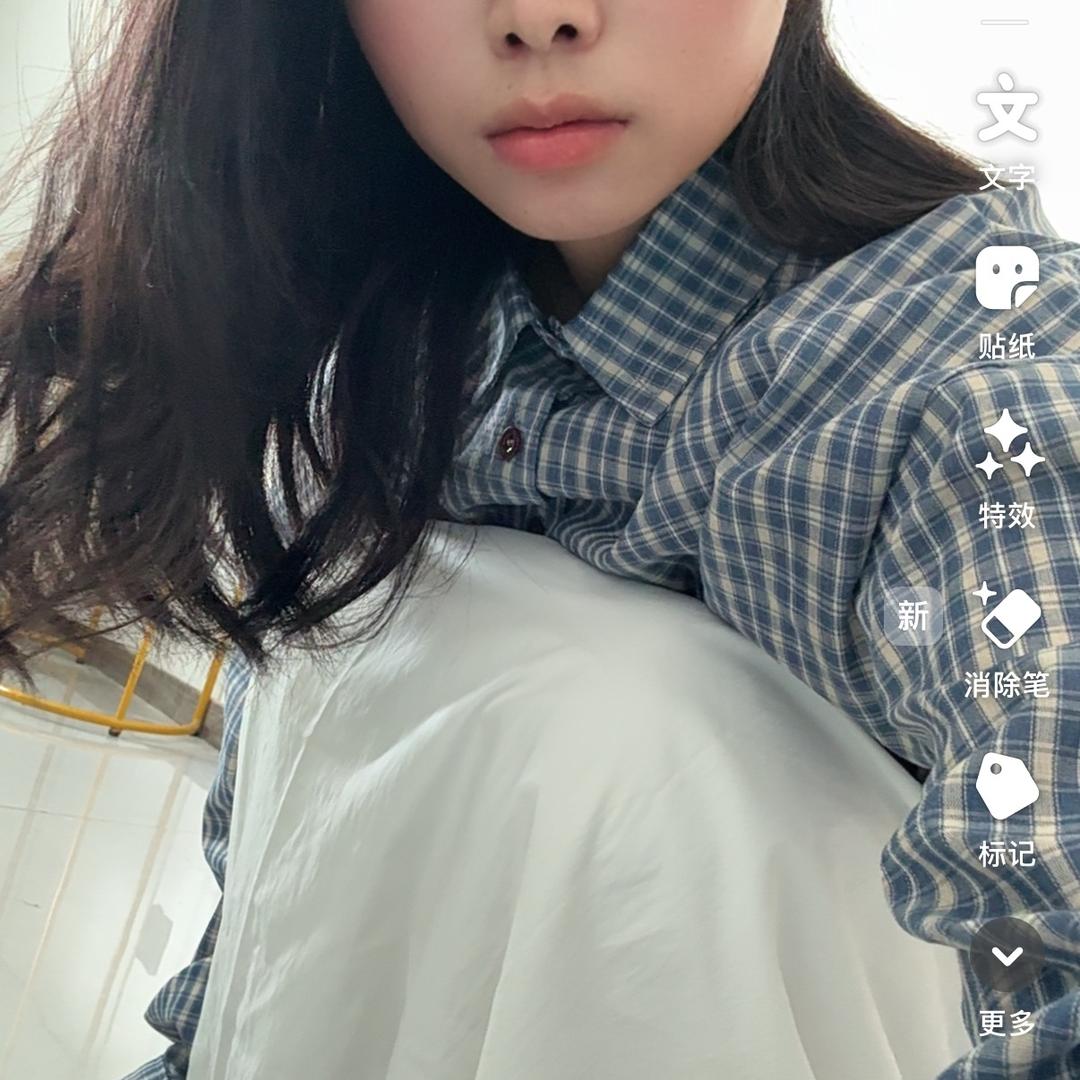The height and width of the screenshot is (1080, 1080).
Task: Open the 特效 effects tool
Action: click(1007, 447)
